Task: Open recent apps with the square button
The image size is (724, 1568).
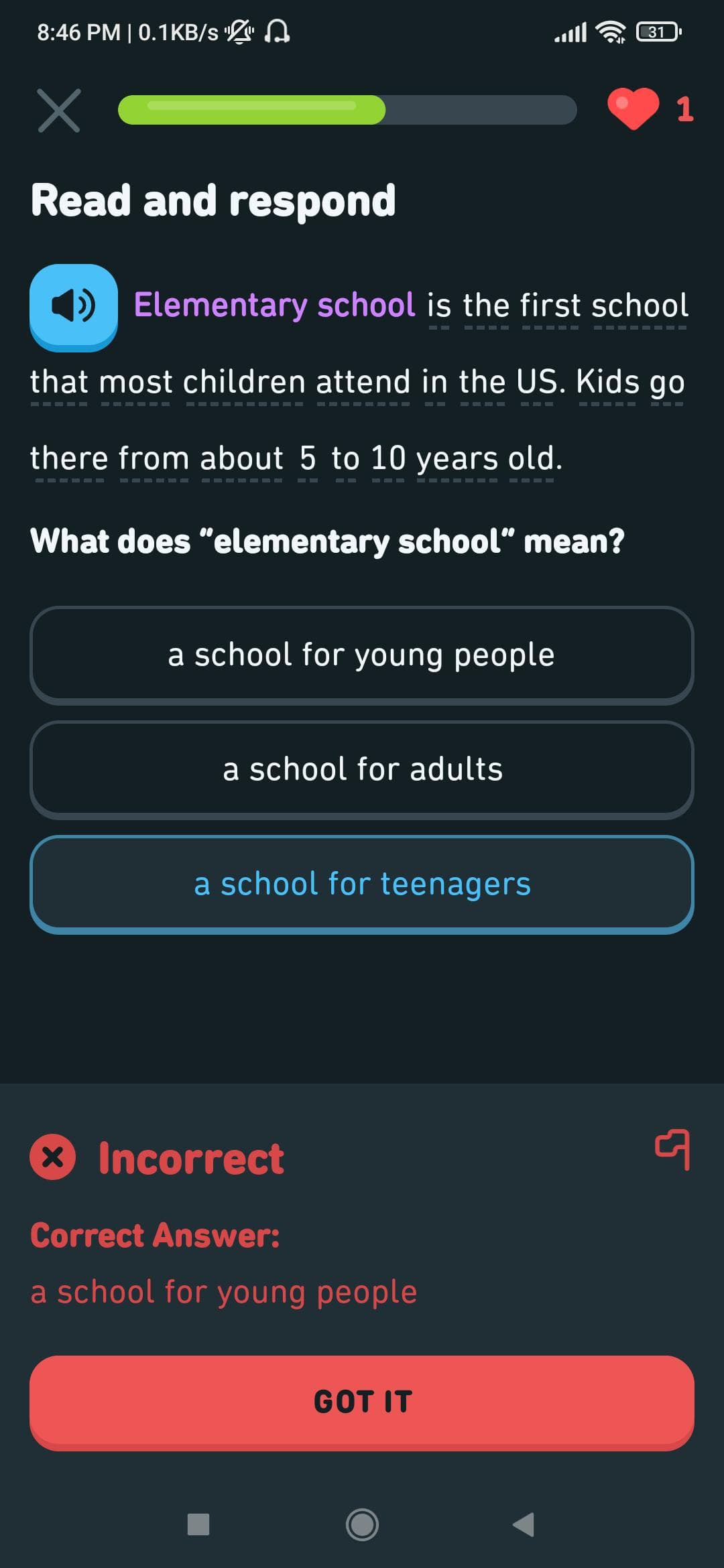Action: click(198, 1524)
